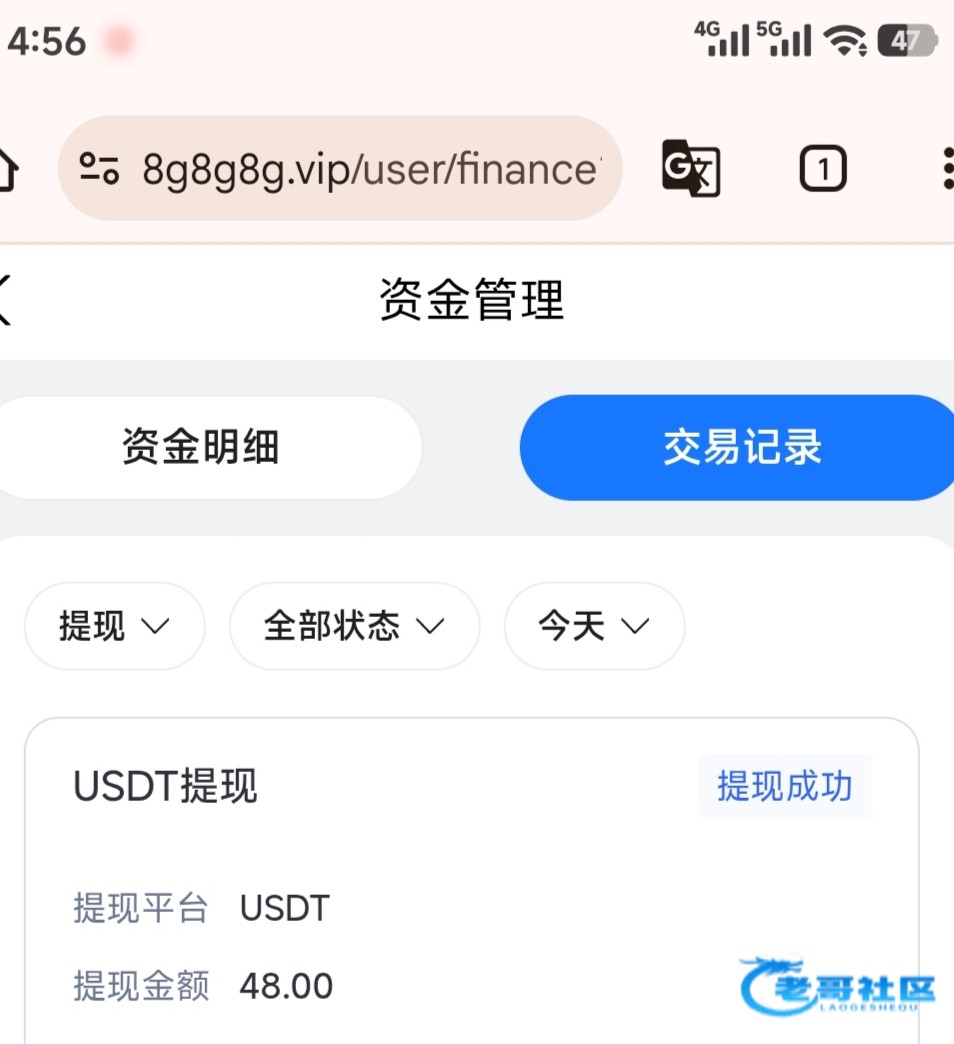Viewport: 954px width, 1044px height.
Task: Tap the browser address bar
Action: tap(370, 170)
